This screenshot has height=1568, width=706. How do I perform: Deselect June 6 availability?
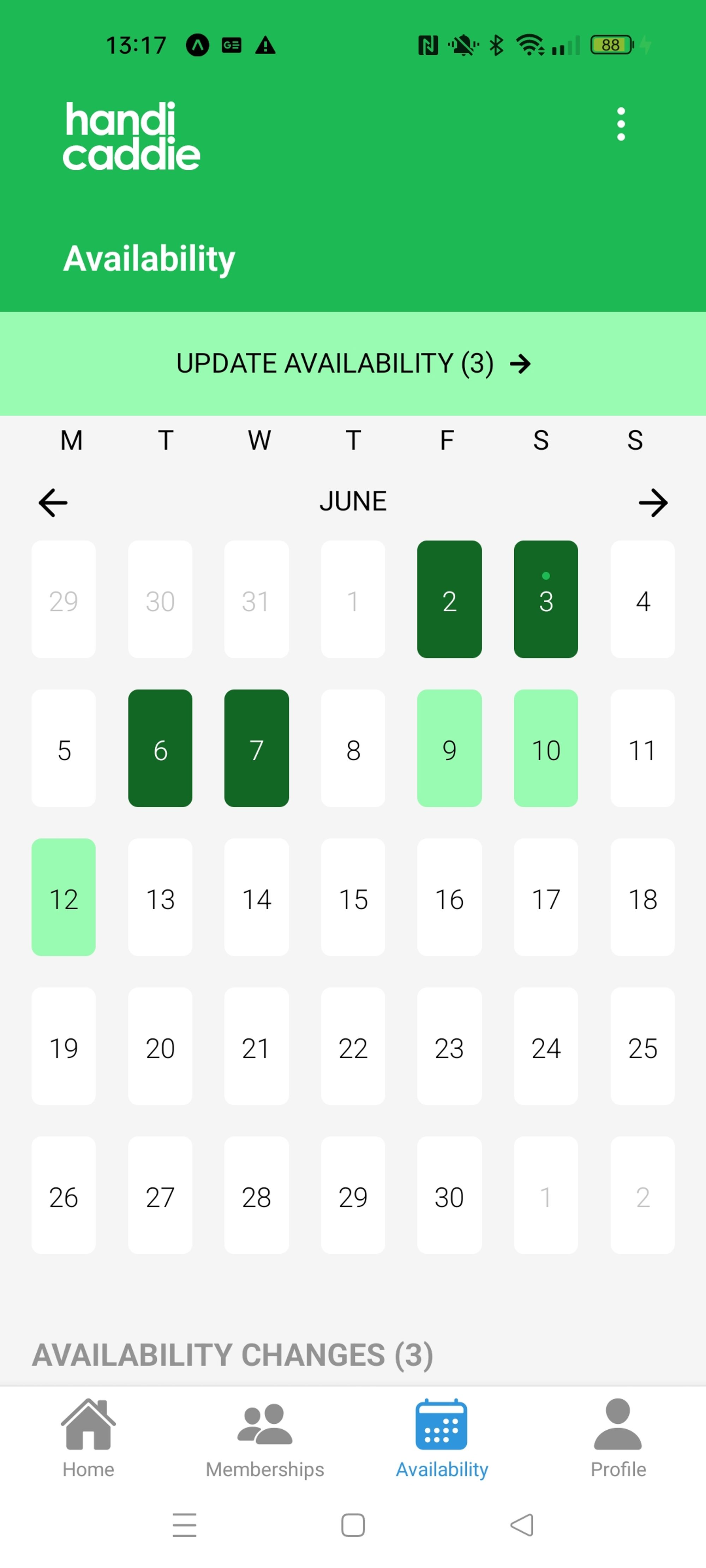pyautogui.click(x=160, y=749)
